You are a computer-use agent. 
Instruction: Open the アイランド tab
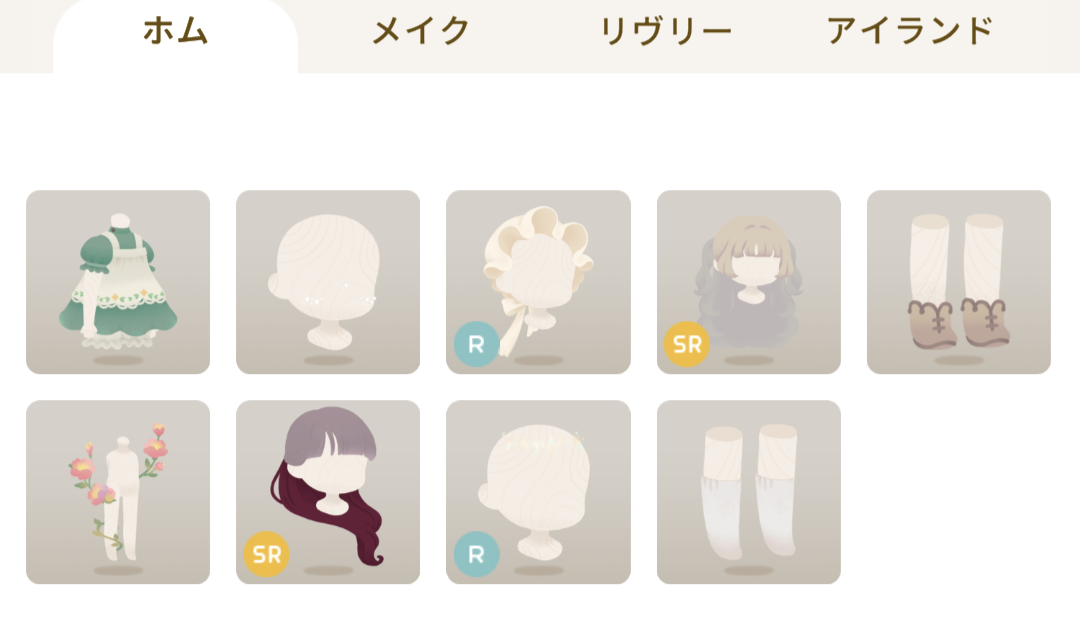coord(909,31)
